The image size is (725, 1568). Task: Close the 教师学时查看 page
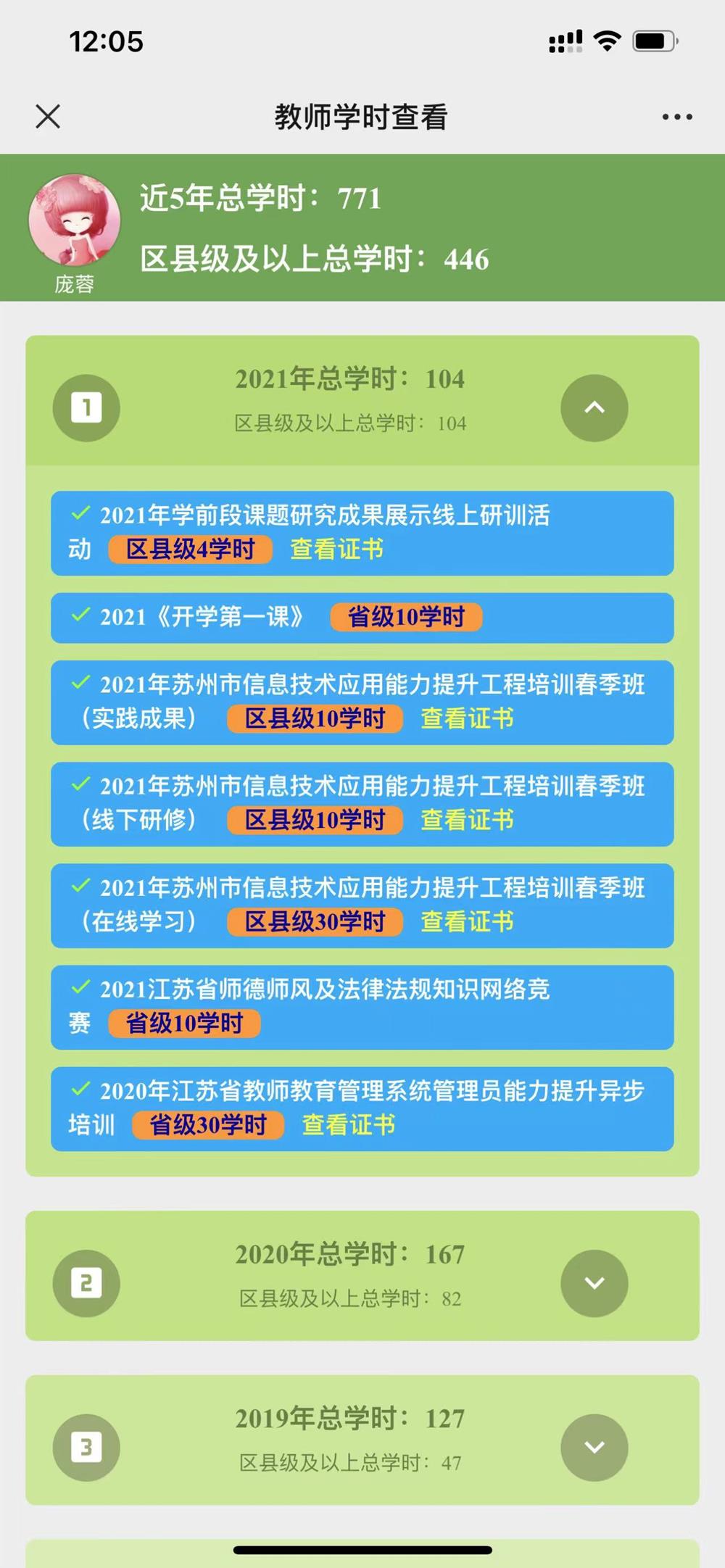pos(48,116)
